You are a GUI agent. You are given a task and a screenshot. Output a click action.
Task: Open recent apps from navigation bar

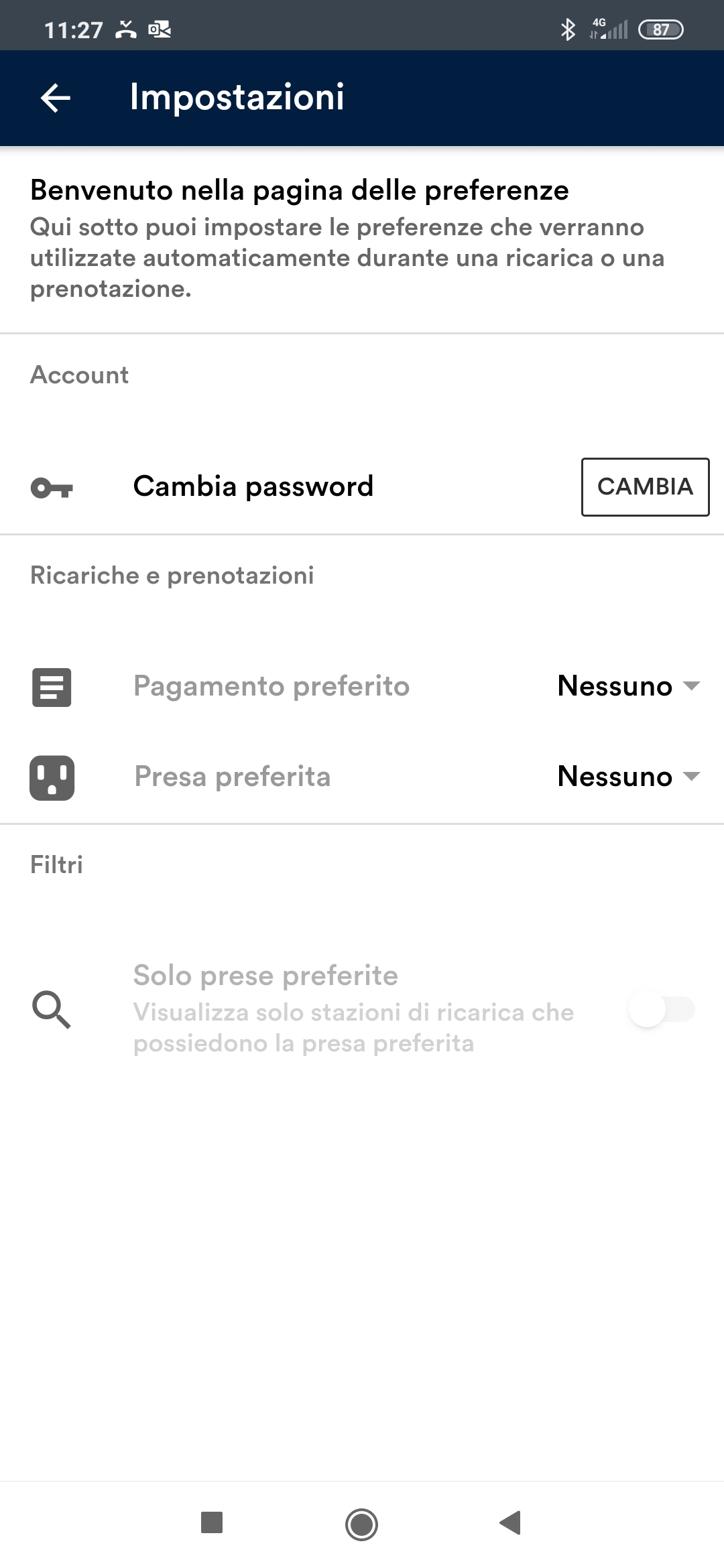tap(212, 1522)
